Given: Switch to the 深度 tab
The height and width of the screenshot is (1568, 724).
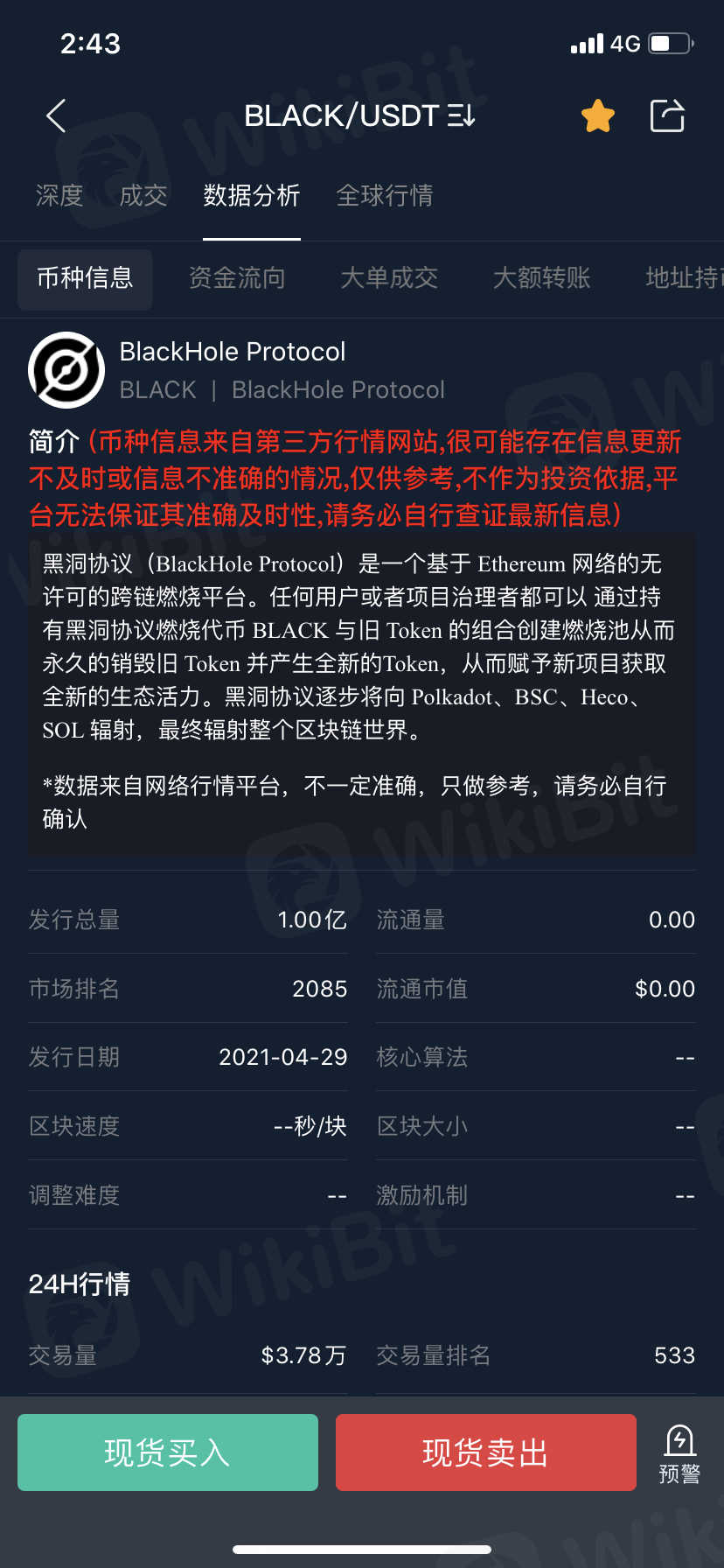Looking at the screenshot, I should 59,195.
